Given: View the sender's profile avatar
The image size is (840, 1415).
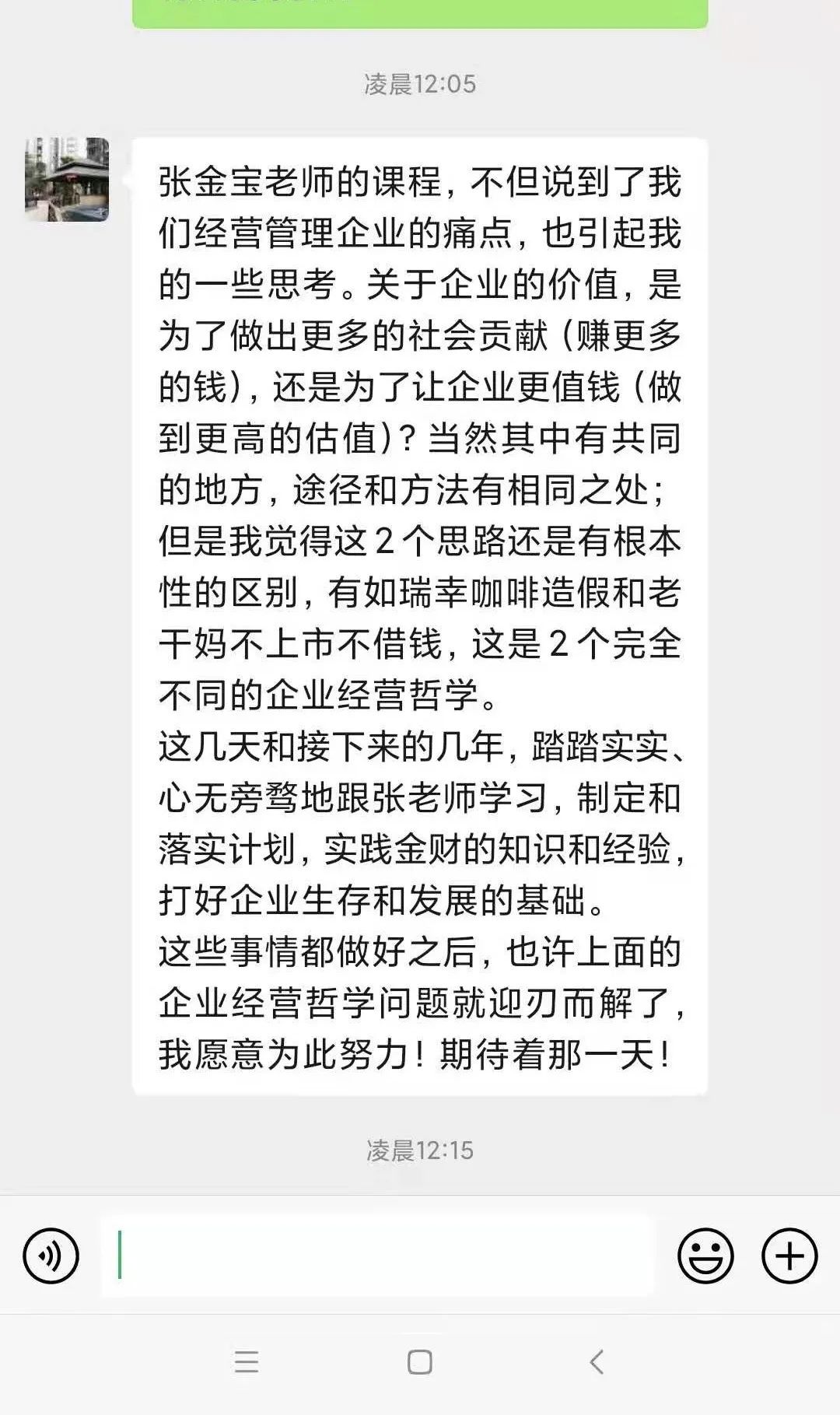Looking at the screenshot, I should point(67,180).
